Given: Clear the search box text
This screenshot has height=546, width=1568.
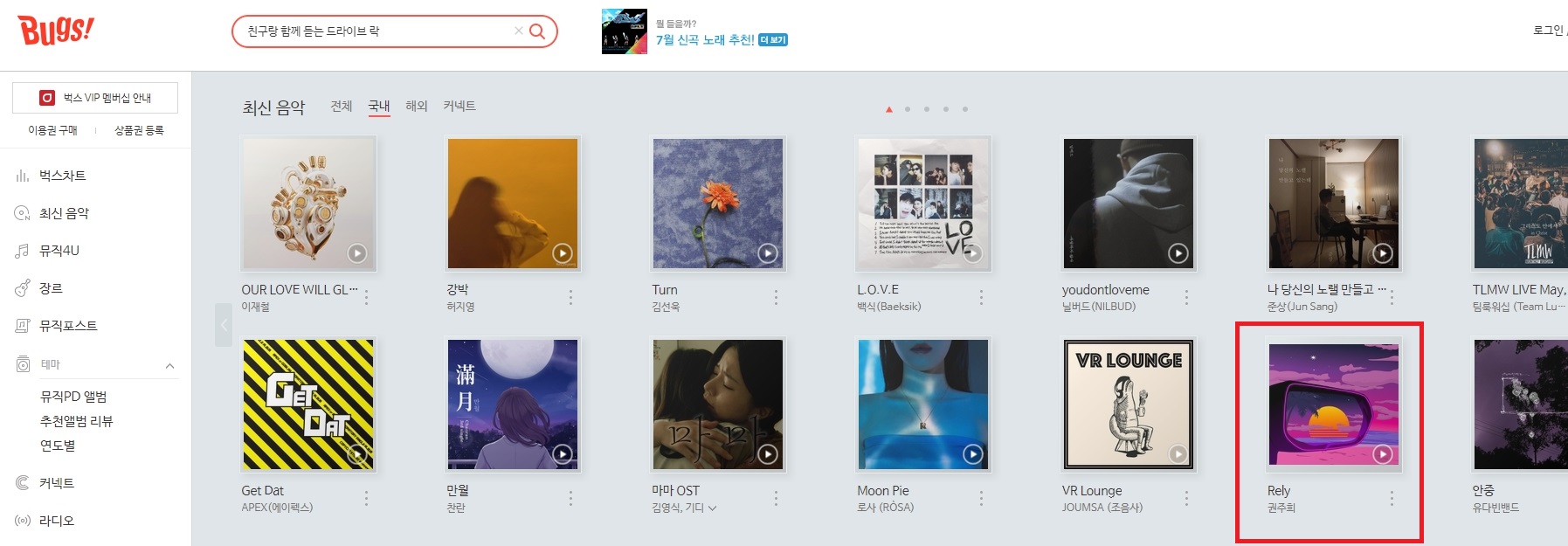Looking at the screenshot, I should click(518, 31).
